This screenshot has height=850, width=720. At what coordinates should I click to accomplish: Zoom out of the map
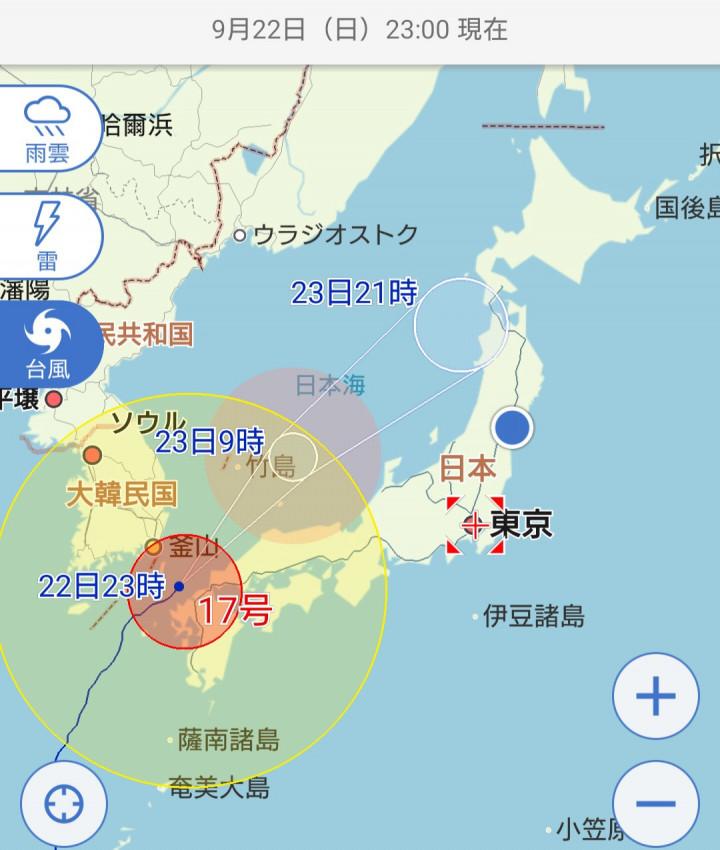coord(655,803)
